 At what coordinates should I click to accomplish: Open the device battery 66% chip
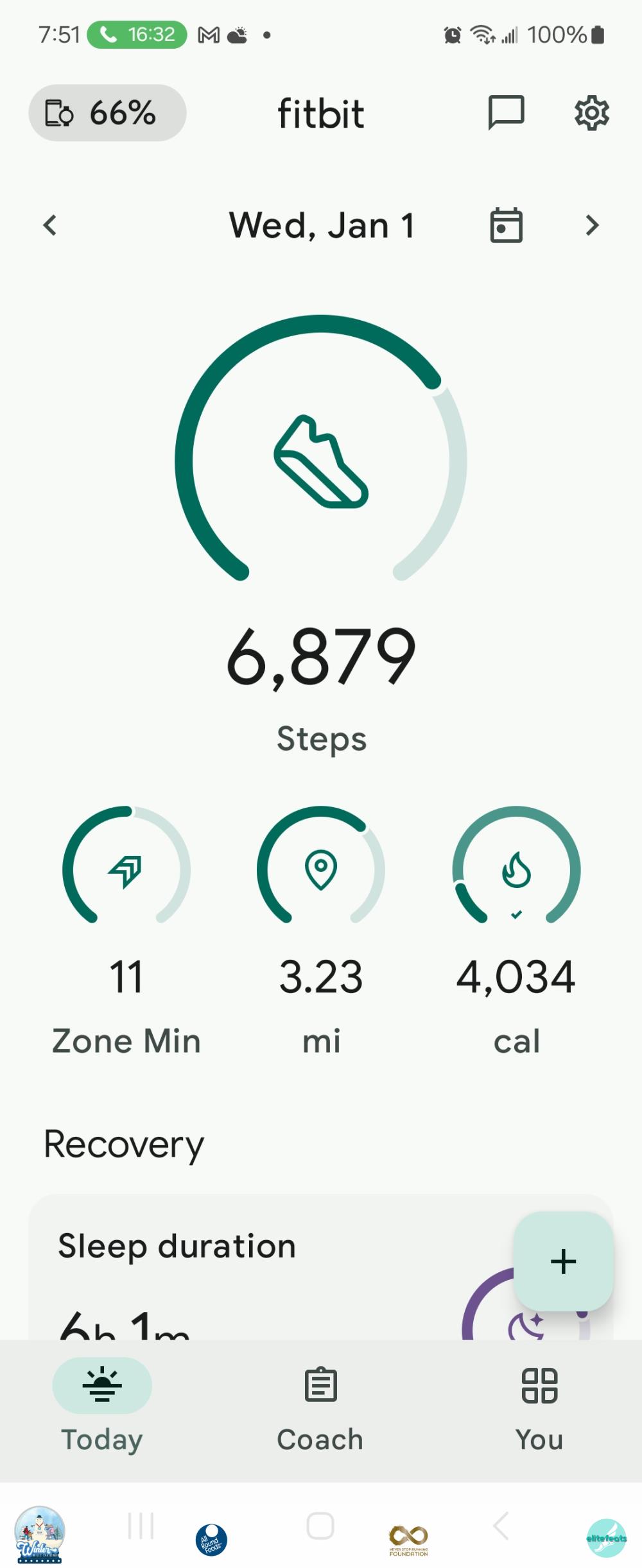(107, 113)
